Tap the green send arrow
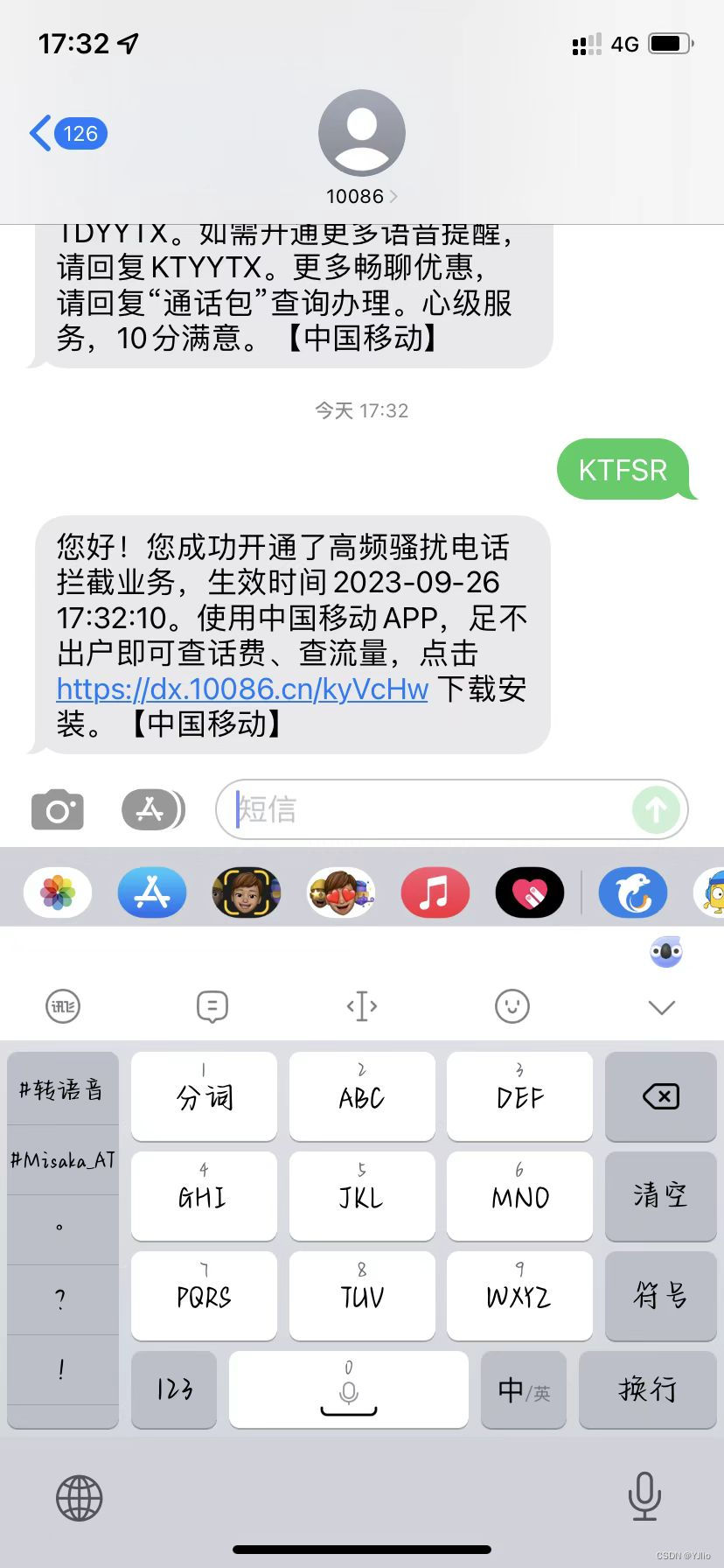This screenshot has height=1568, width=724. click(x=656, y=809)
